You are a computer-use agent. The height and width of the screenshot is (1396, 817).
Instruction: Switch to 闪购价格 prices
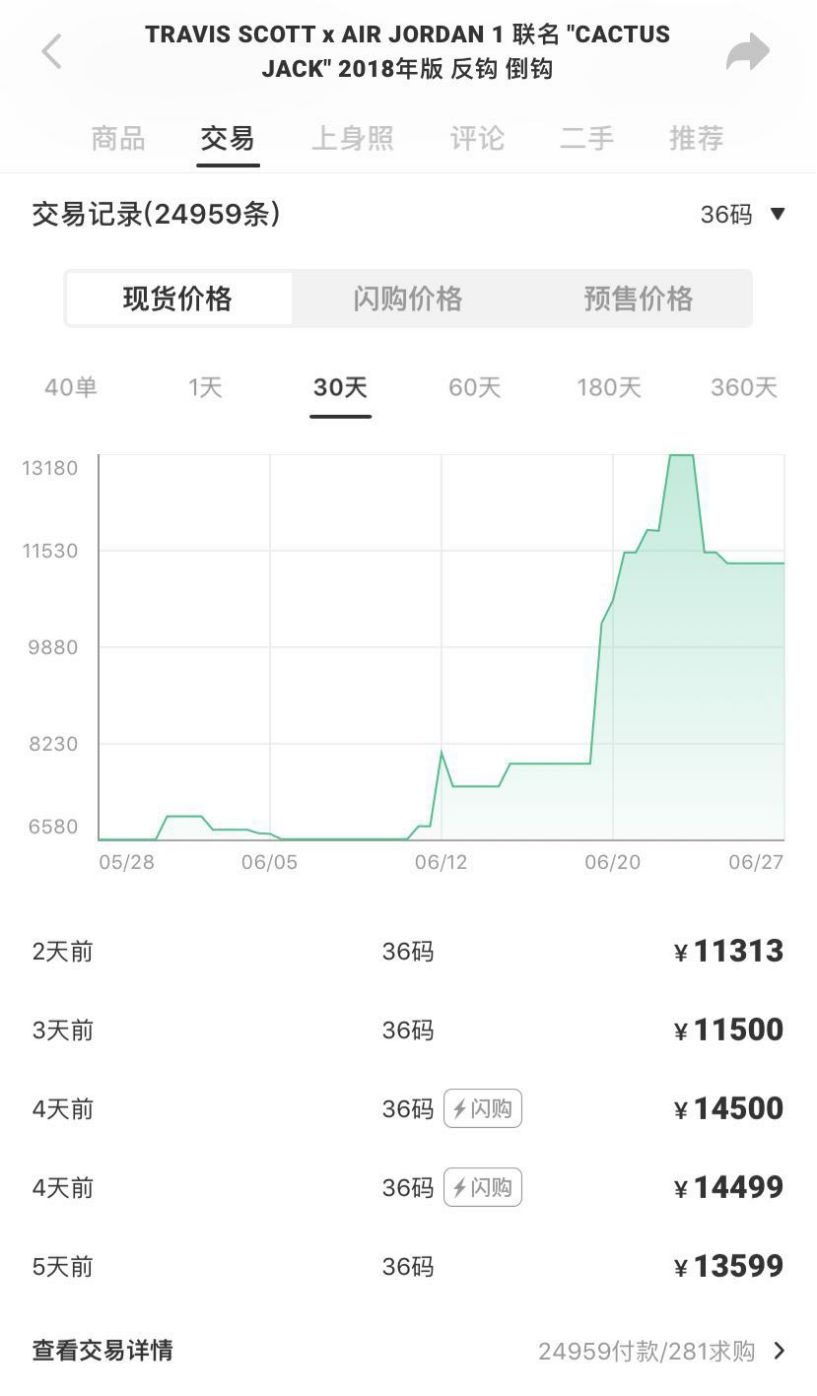(x=408, y=298)
